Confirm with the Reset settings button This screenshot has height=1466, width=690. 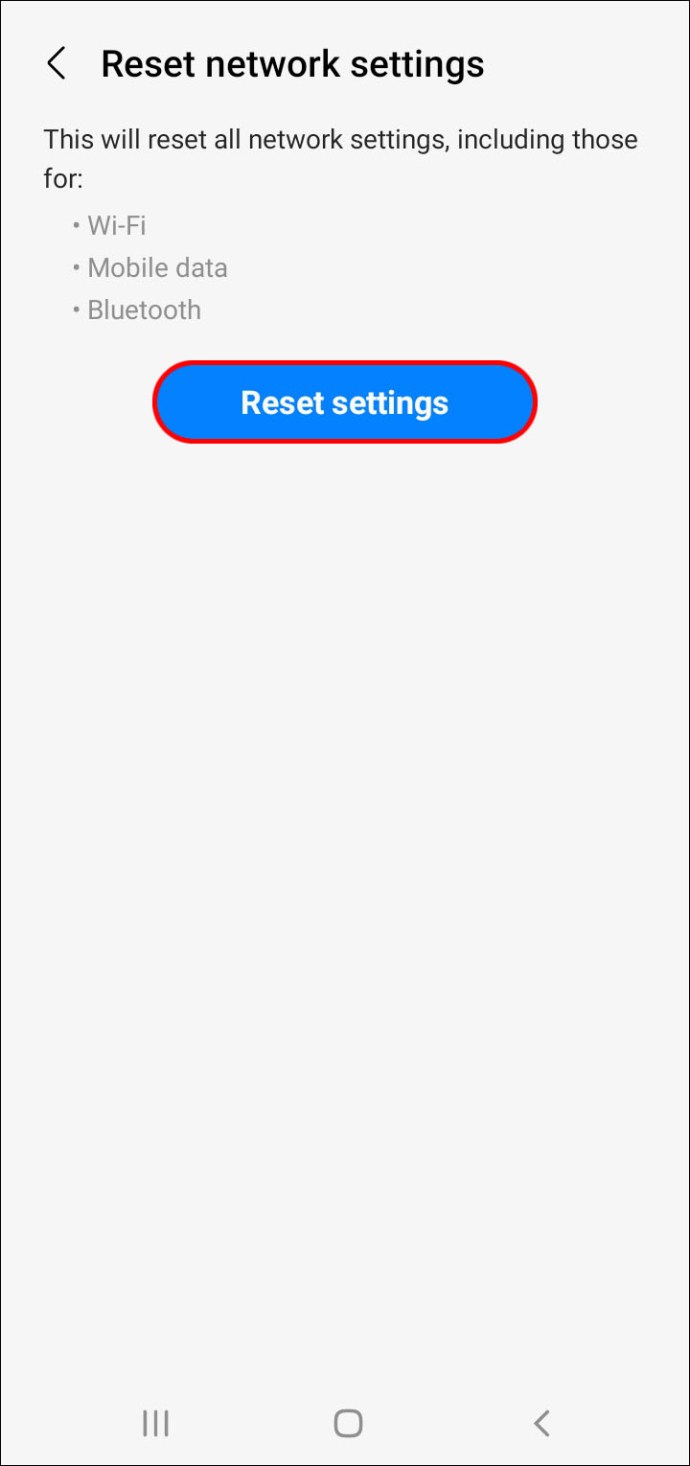tap(345, 402)
